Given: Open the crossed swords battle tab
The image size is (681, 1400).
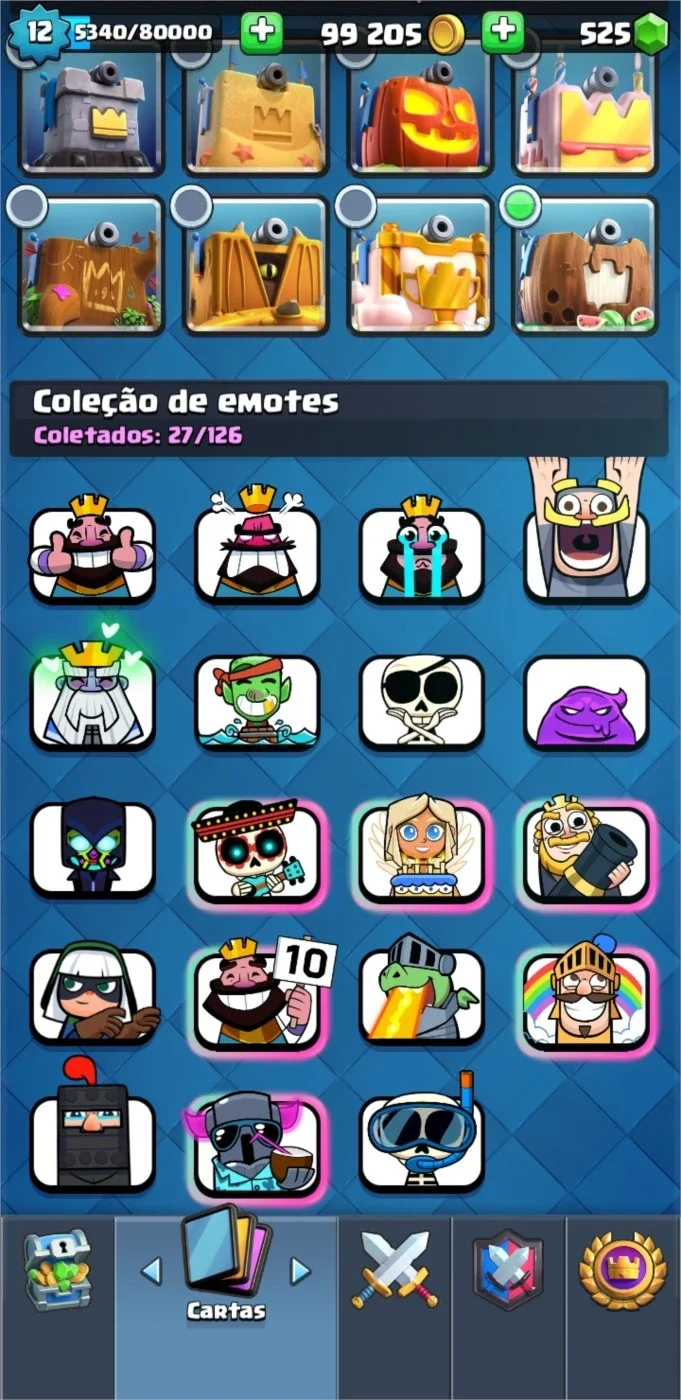Looking at the screenshot, I should point(394,1271).
